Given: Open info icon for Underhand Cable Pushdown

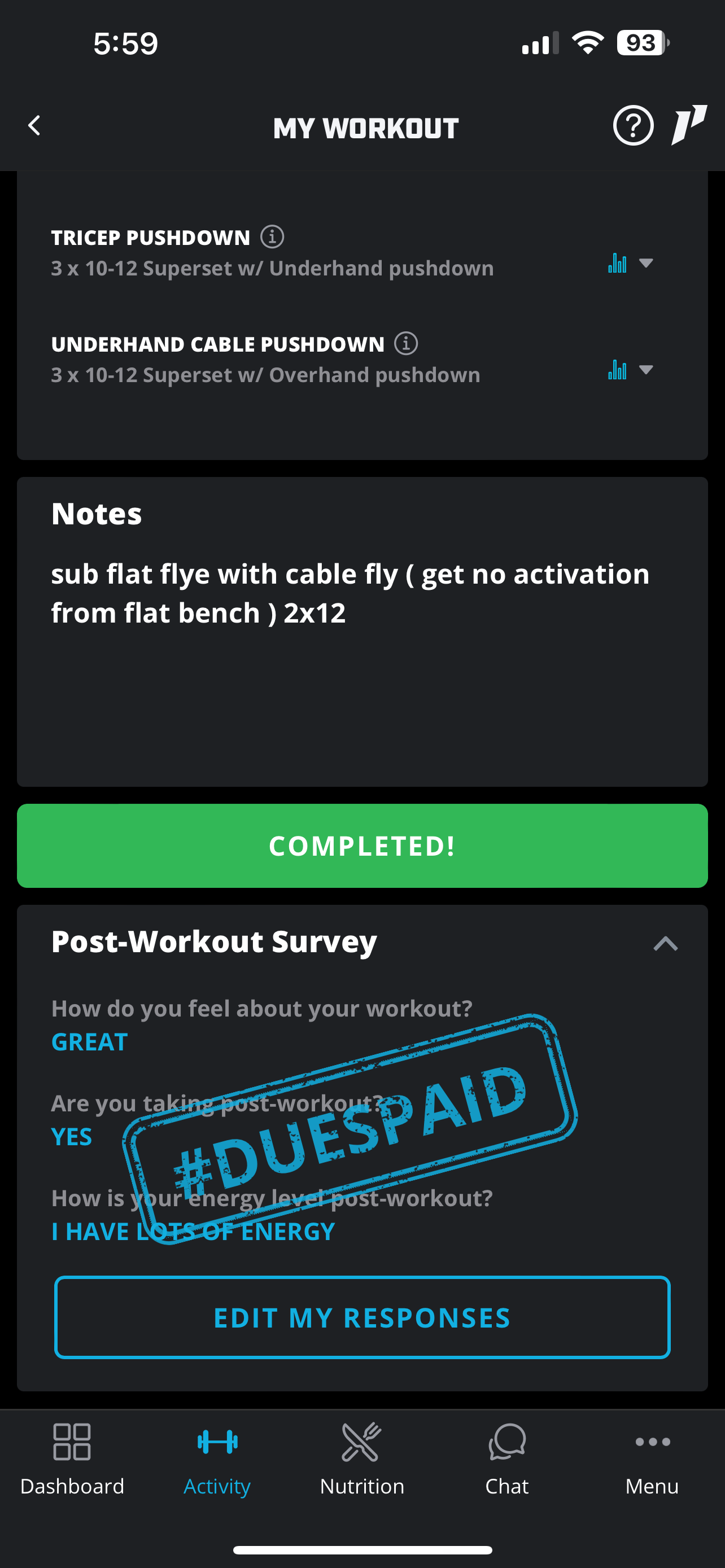Looking at the screenshot, I should [407, 344].
